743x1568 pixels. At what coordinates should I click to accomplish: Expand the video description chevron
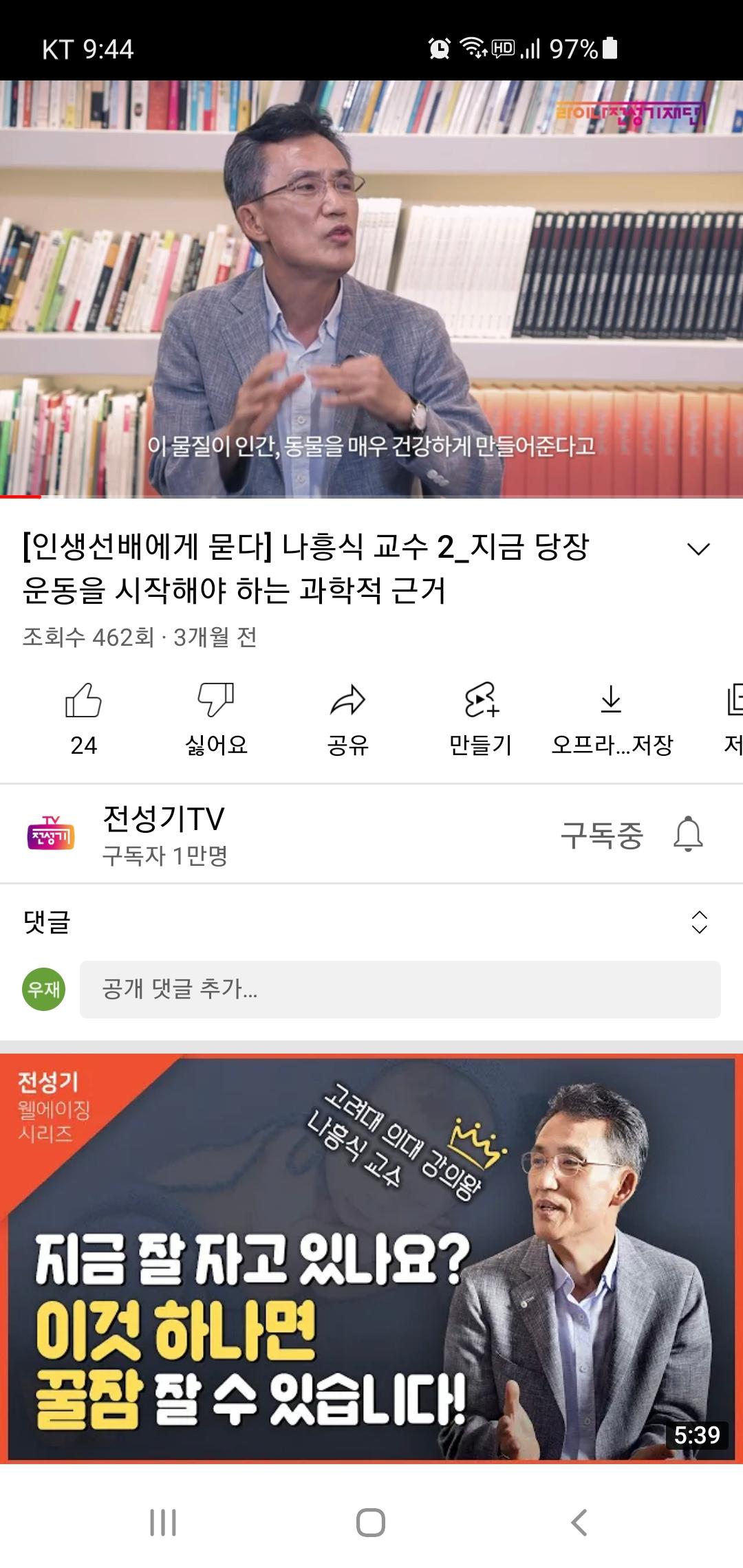[x=698, y=549]
